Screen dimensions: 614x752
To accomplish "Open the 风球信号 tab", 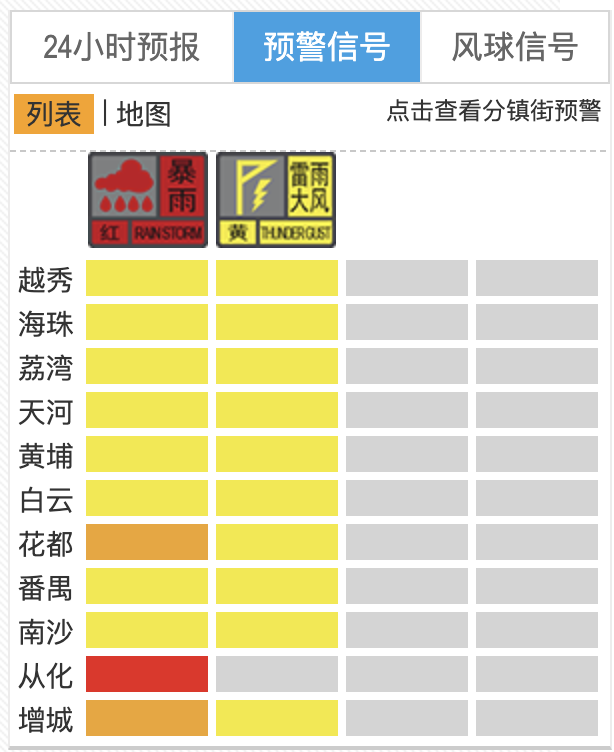I will click(514, 47).
